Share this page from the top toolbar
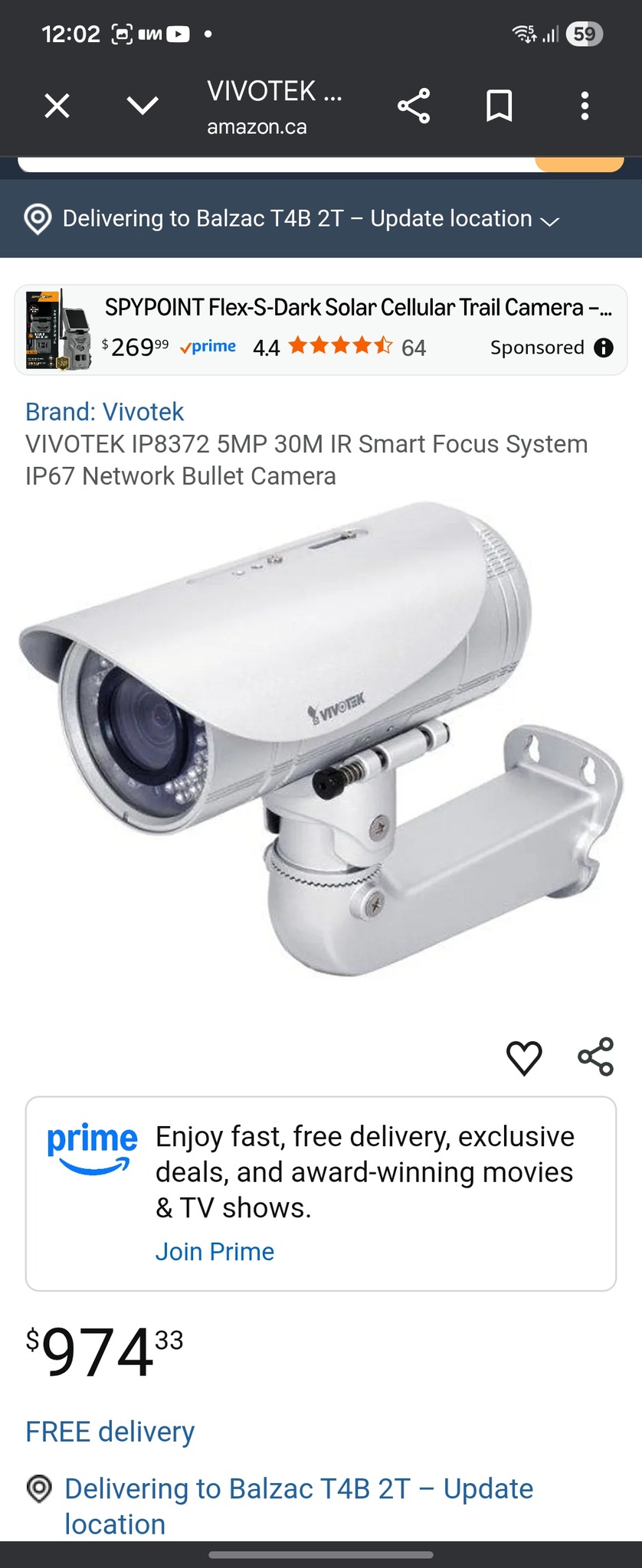The width and height of the screenshot is (642, 1568). pyautogui.click(x=414, y=106)
